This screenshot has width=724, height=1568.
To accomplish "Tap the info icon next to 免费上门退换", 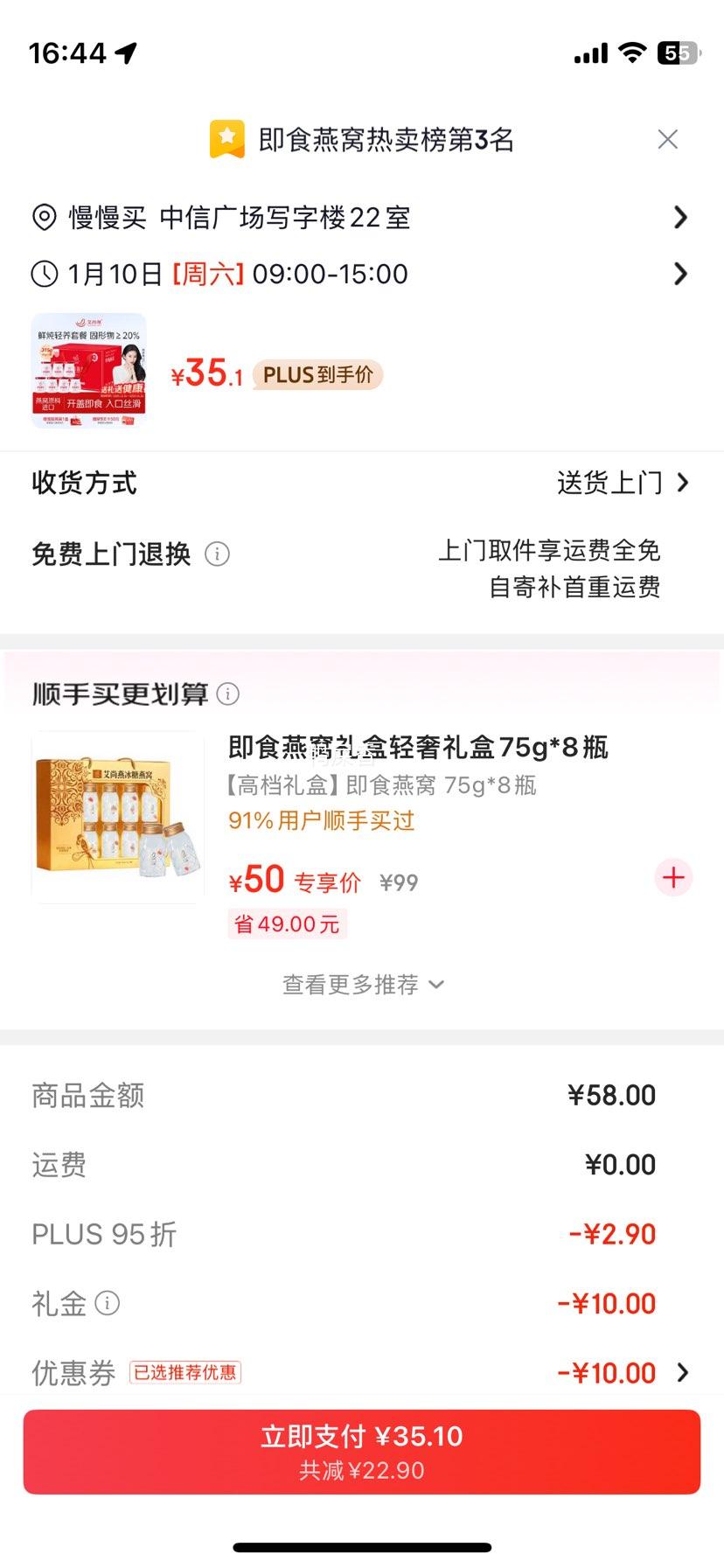I will [x=216, y=554].
